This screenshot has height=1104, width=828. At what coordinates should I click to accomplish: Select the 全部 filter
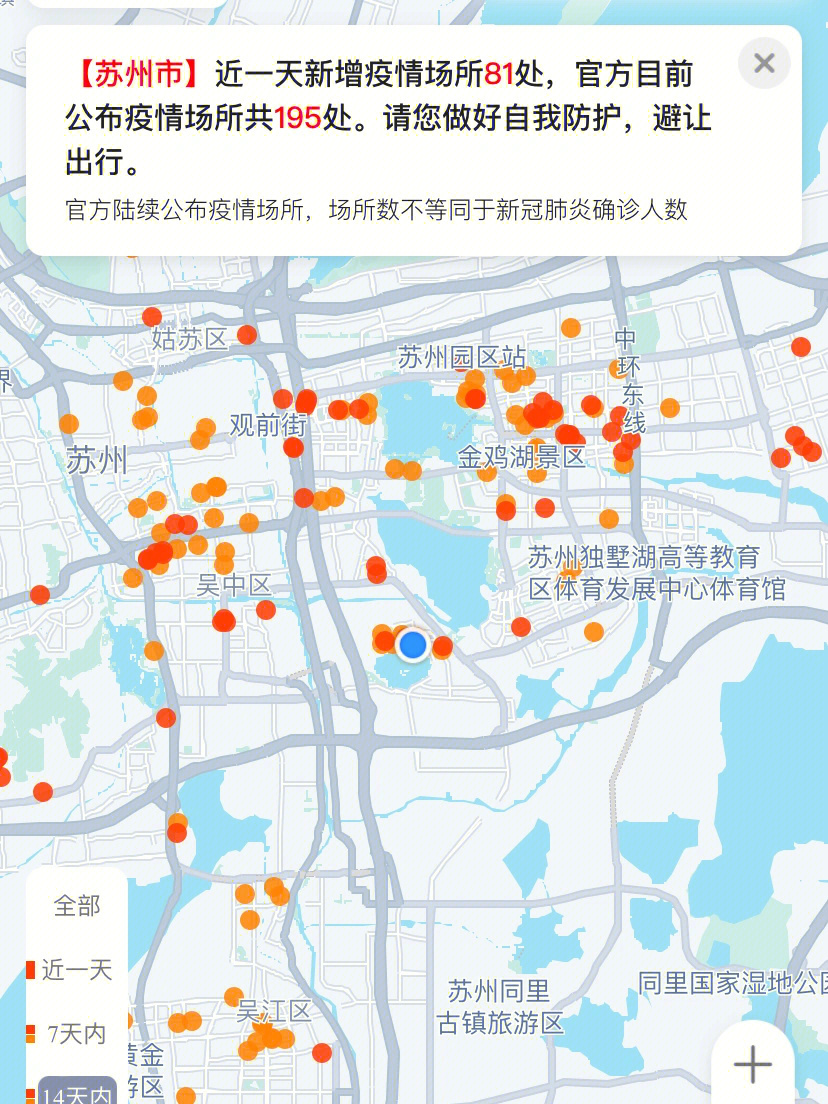pyautogui.click(x=77, y=906)
